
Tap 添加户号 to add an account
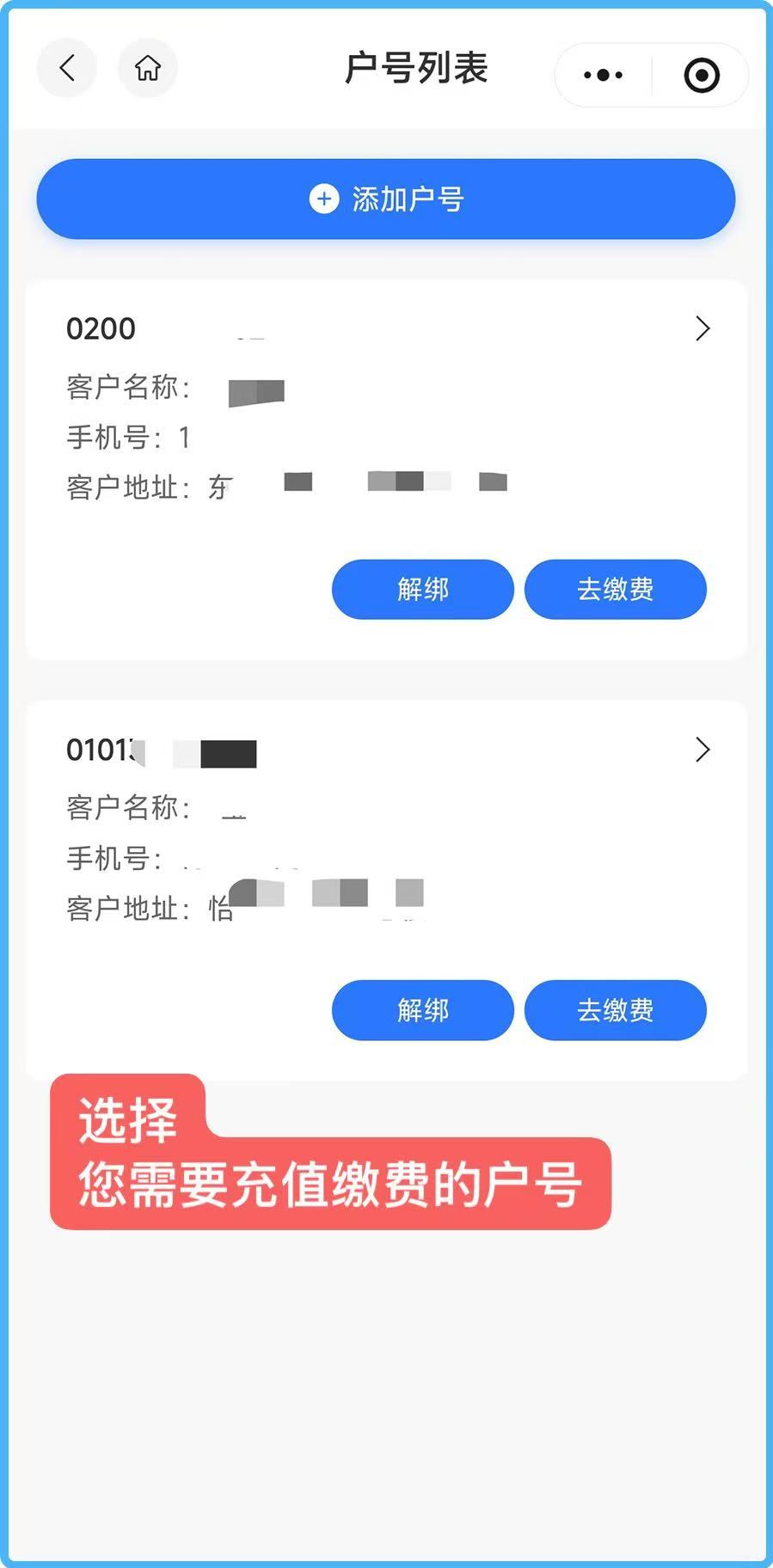click(x=386, y=199)
